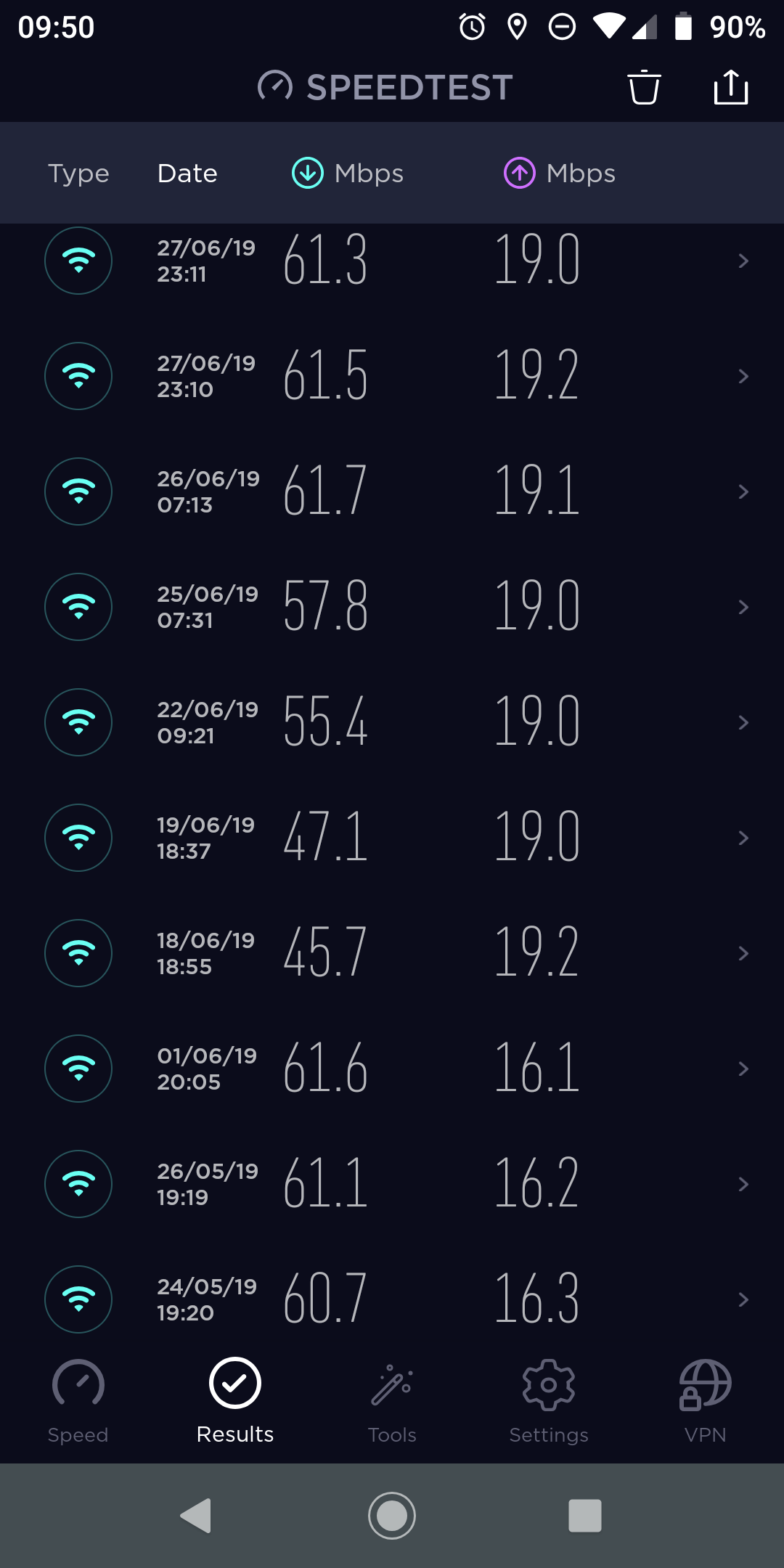Open the 18/06/19 18:55 test result
The height and width of the screenshot is (1568, 784).
coord(392,953)
